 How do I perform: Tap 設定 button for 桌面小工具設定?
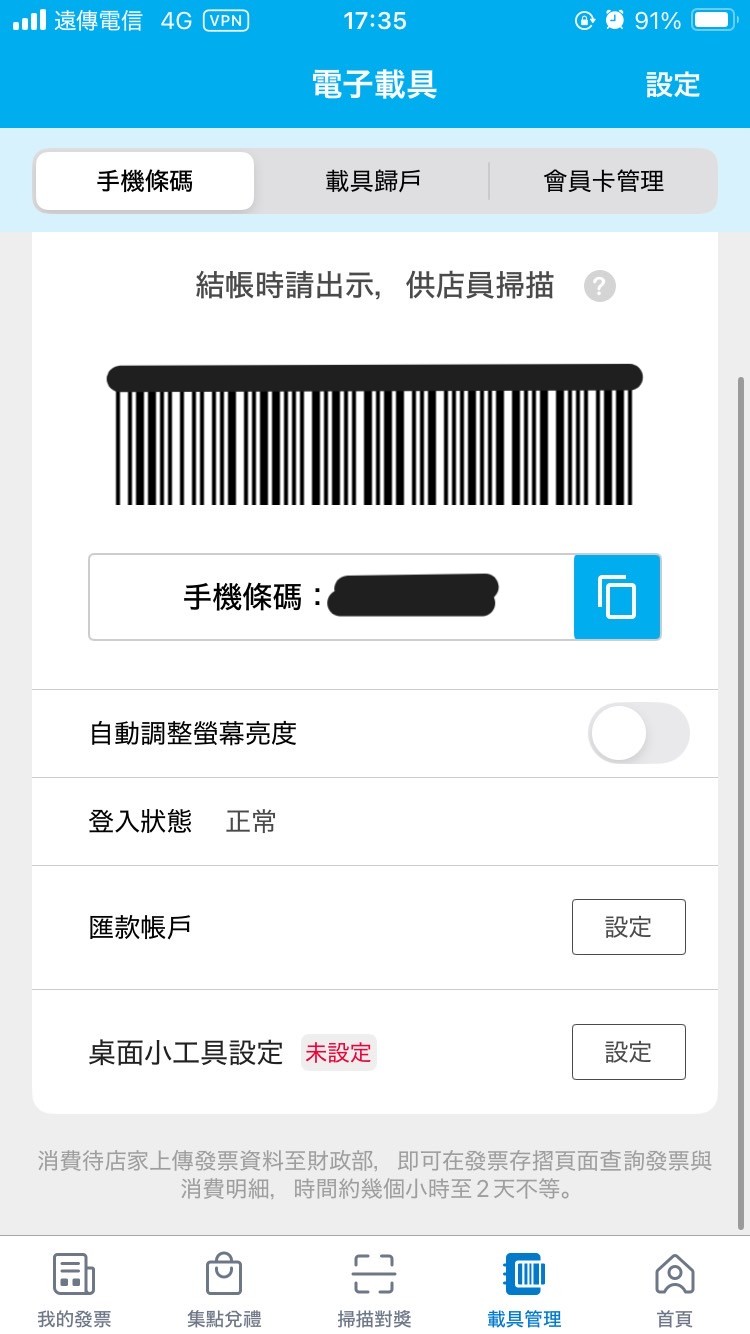[x=628, y=1052]
